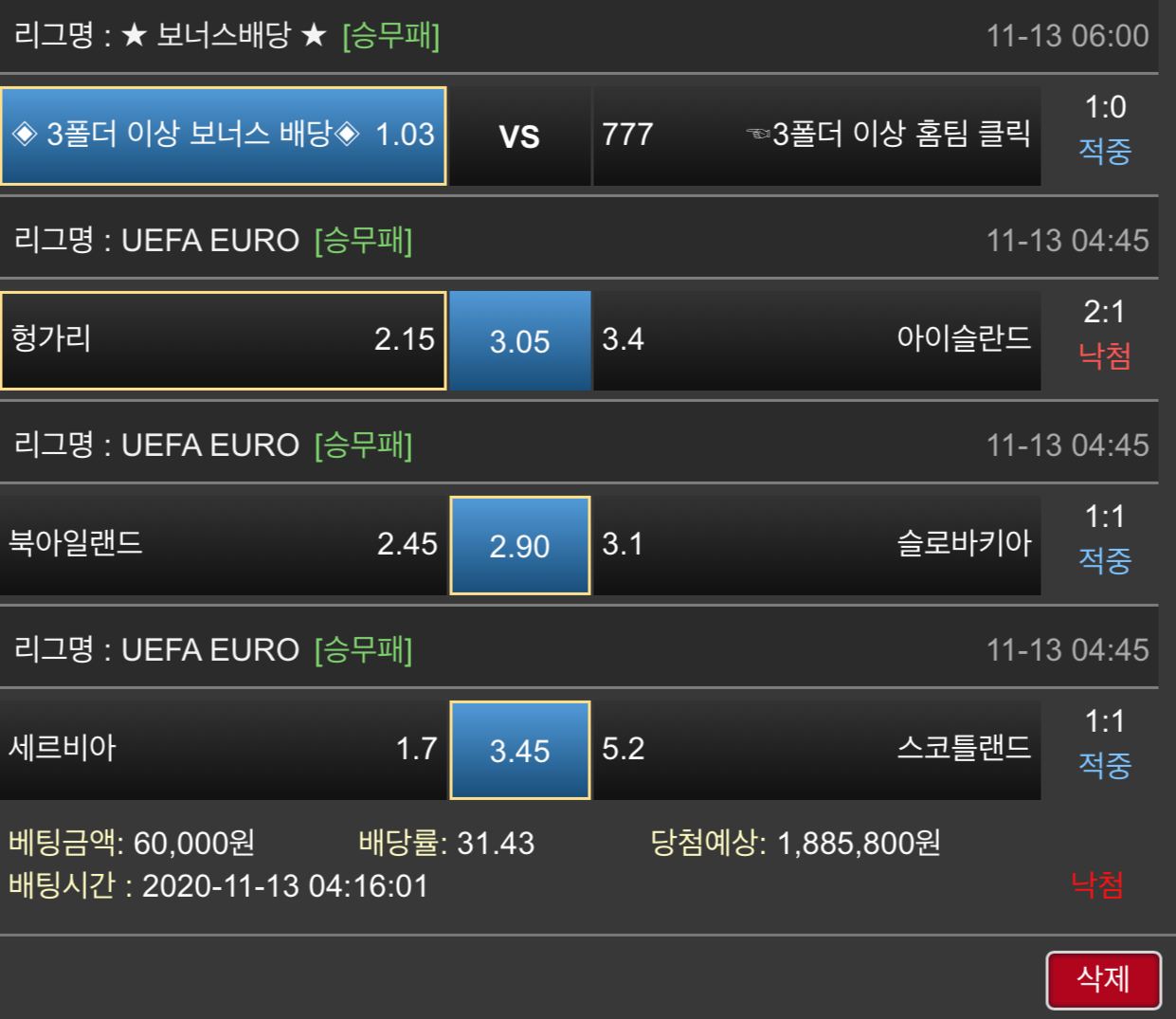Select 헝가리 win odds 2.15
Viewport: 1176px width, 1019px height.
[x=223, y=340]
